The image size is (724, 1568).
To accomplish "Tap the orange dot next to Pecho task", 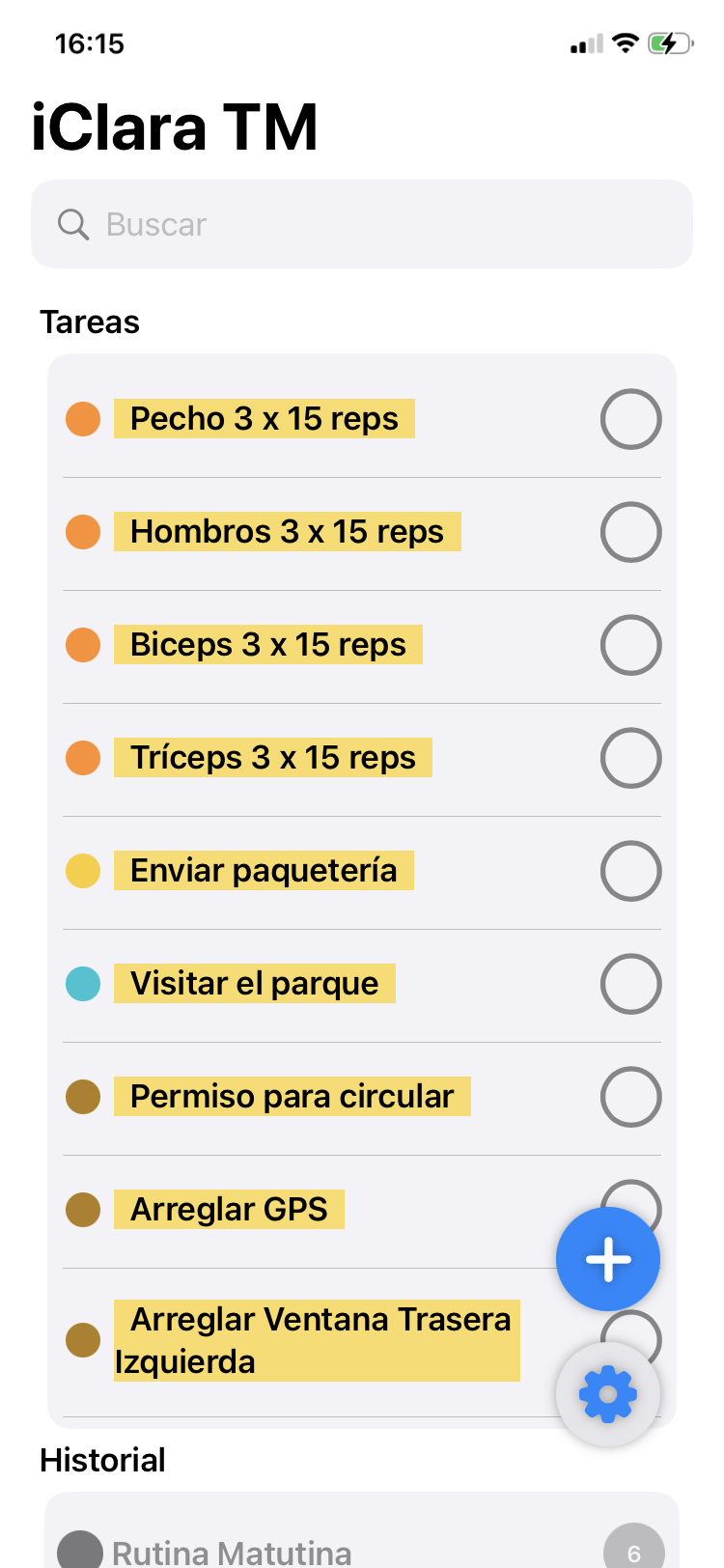I will tap(83, 419).
